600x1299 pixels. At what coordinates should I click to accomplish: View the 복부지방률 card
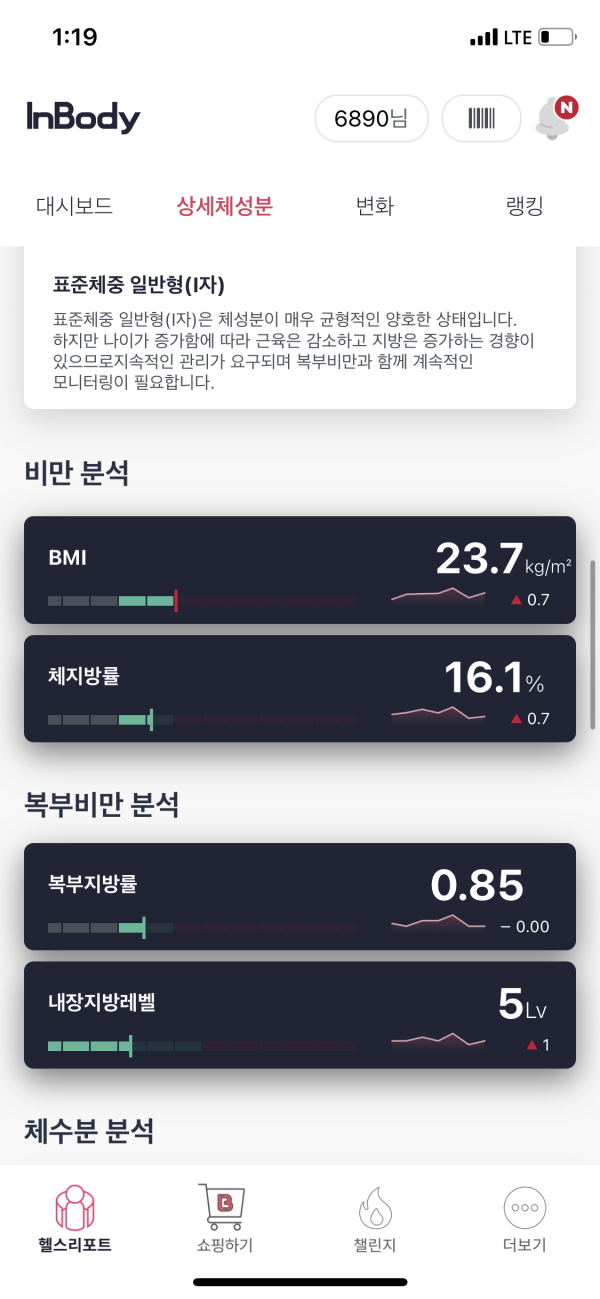pos(300,896)
